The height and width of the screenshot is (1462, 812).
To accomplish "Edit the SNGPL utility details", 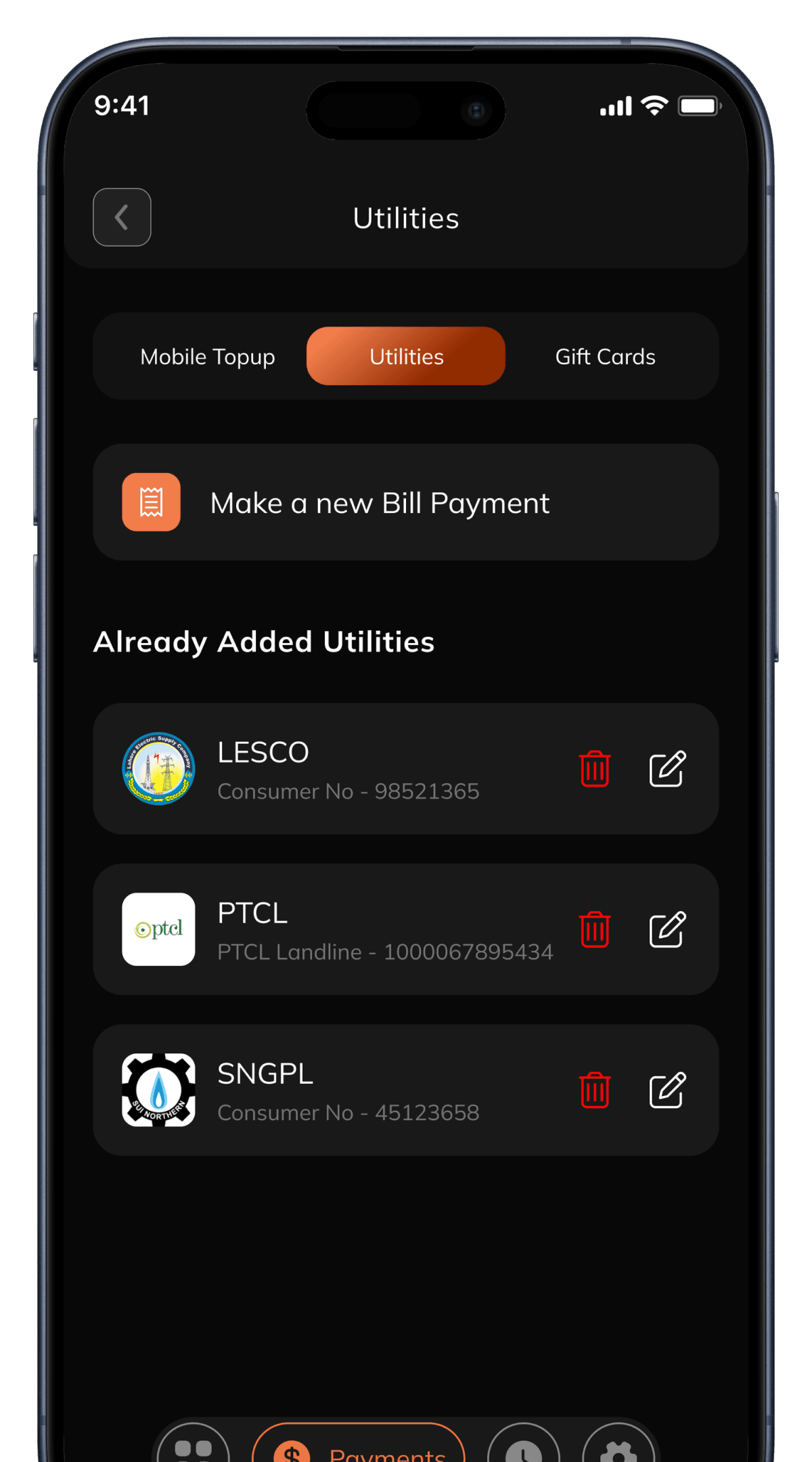I will click(667, 1090).
